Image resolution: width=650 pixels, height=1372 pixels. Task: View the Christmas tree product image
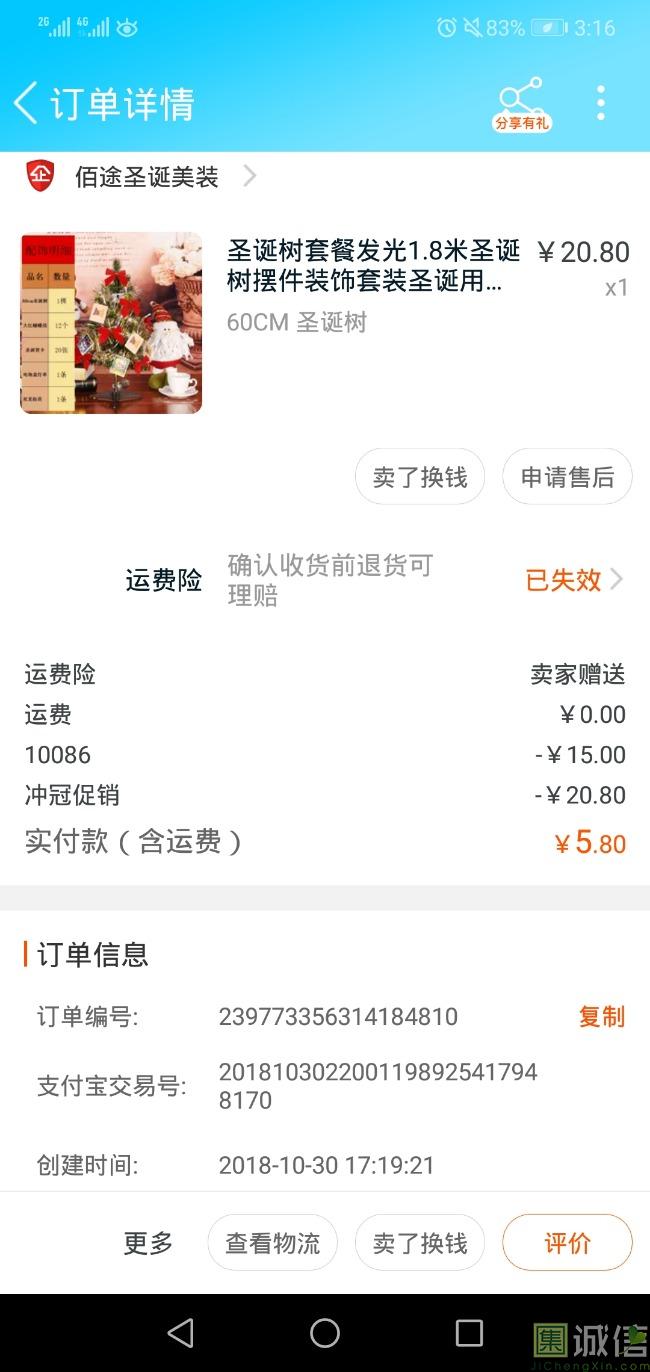click(x=111, y=323)
